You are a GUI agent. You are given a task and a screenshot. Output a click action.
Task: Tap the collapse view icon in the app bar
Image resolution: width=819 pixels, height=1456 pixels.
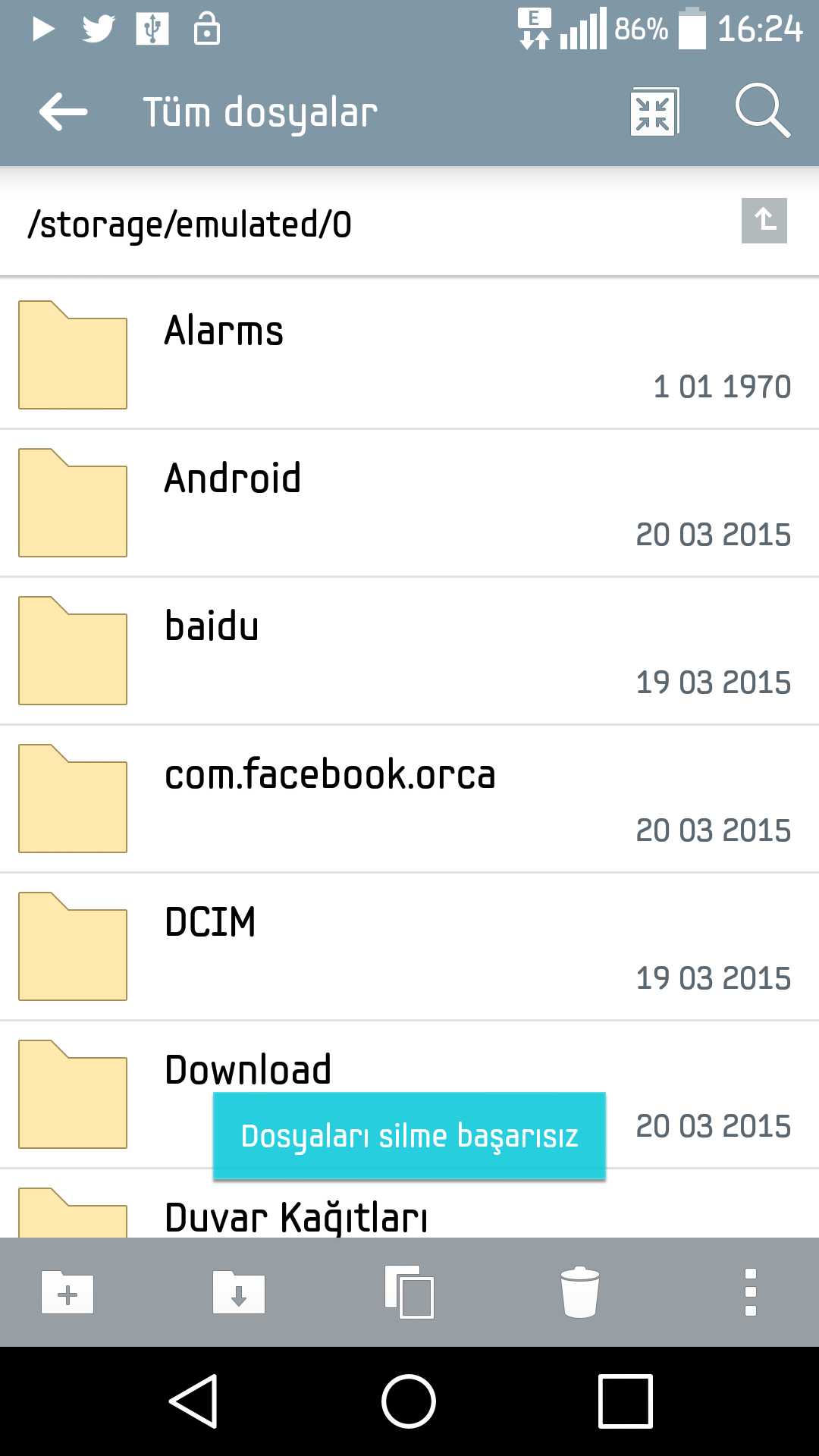click(x=654, y=112)
